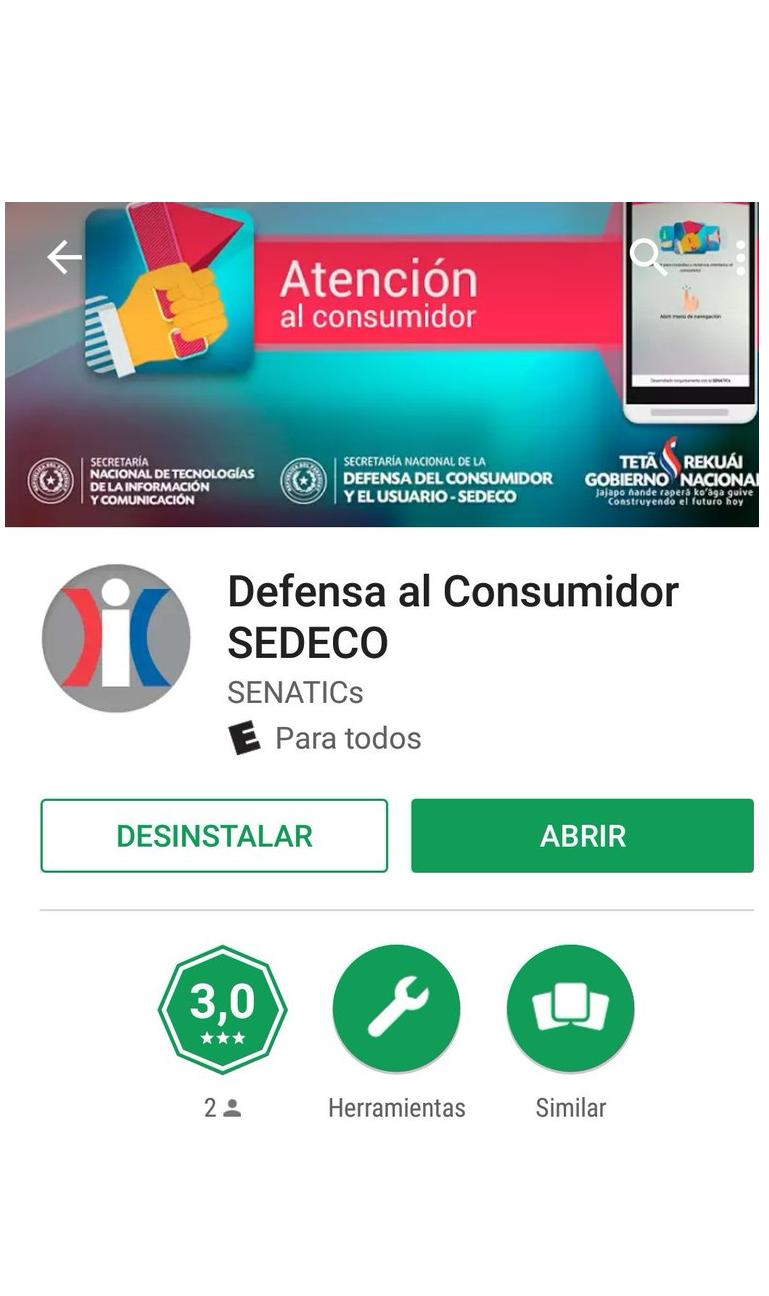View the 3,0 rating reviews
Screen dimensions: 769x1296
click(222, 1010)
